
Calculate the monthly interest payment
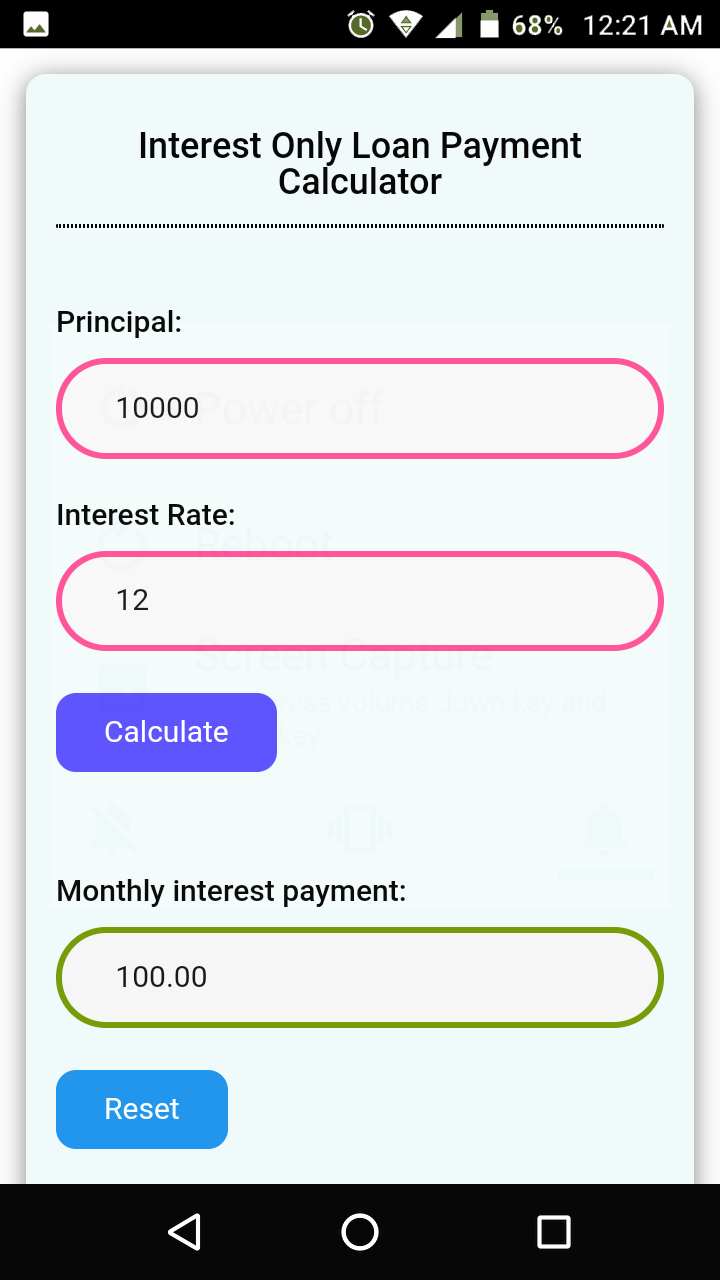(166, 732)
